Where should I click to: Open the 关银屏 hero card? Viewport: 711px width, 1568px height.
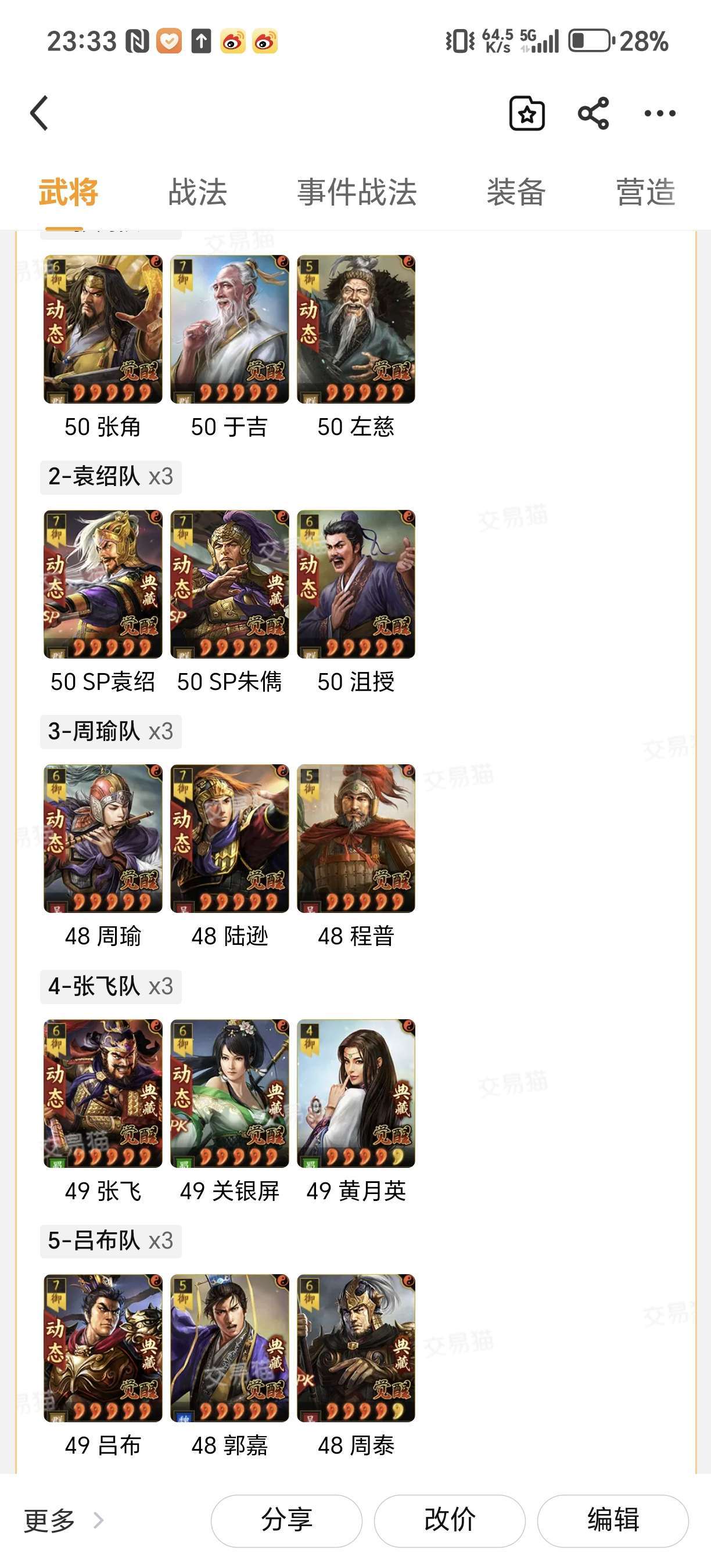(229, 1094)
